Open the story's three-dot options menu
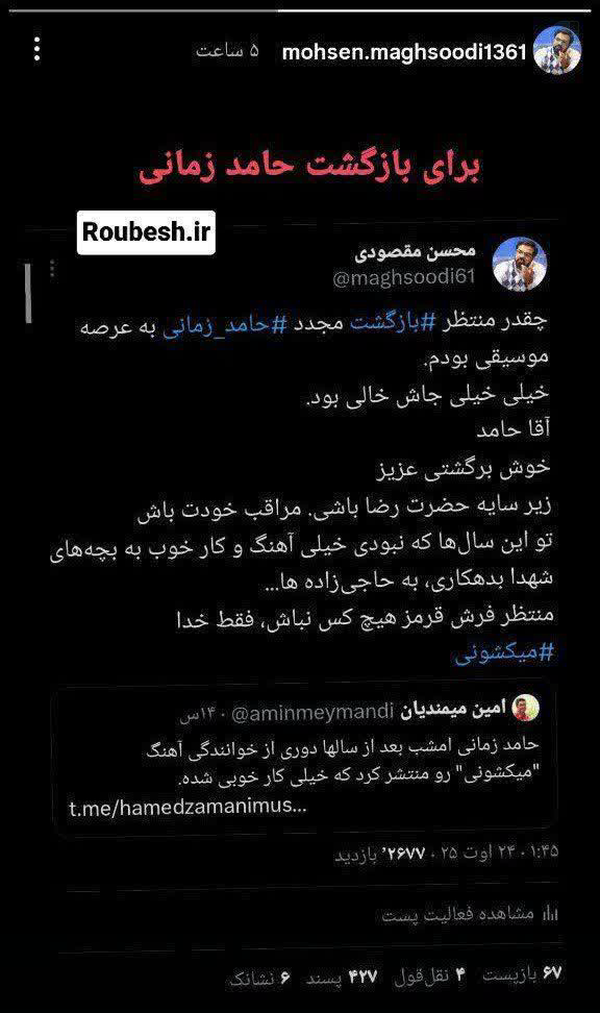 click(x=37, y=50)
